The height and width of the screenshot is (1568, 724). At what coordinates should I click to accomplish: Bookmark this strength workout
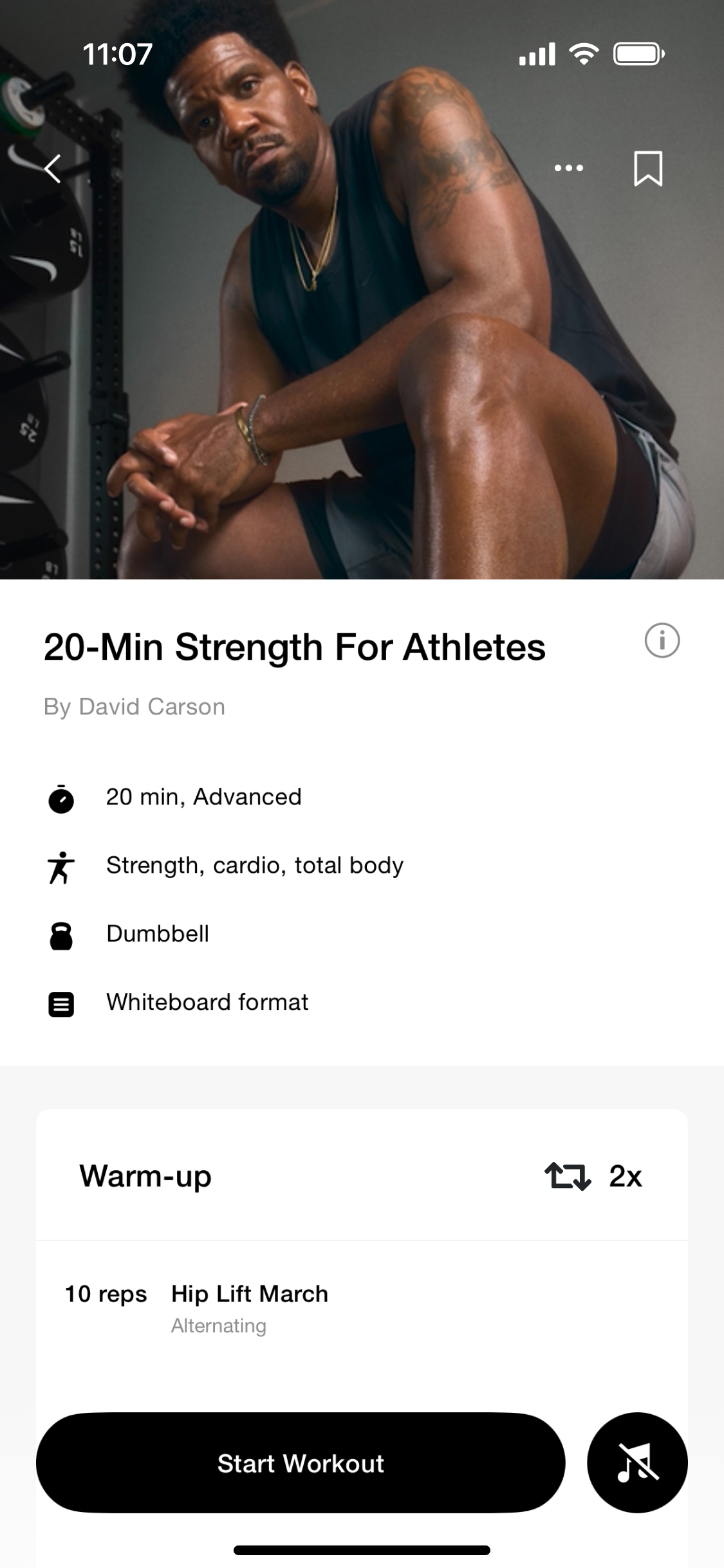tap(647, 169)
